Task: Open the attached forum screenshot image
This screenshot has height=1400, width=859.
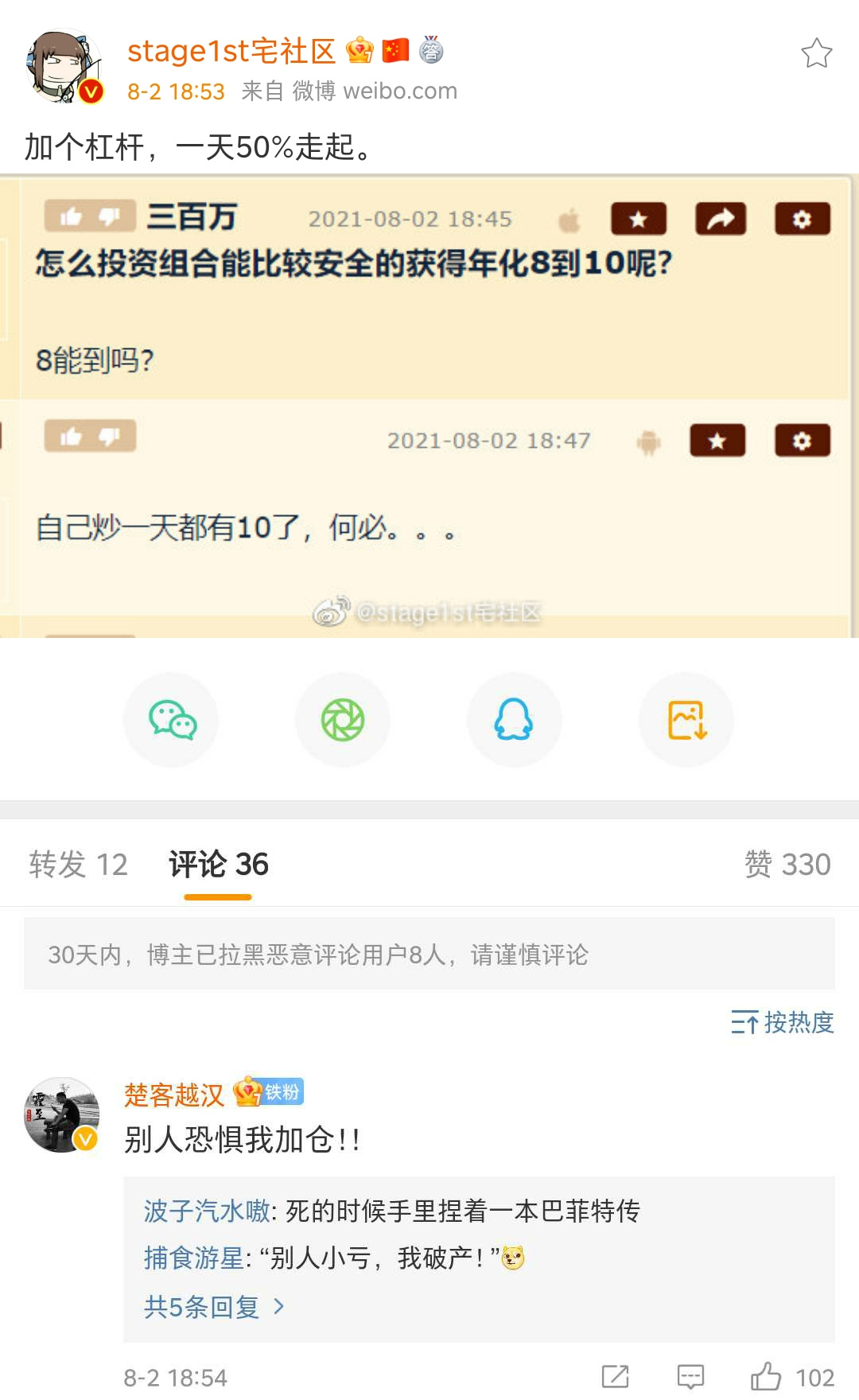Action: (429, 406)
